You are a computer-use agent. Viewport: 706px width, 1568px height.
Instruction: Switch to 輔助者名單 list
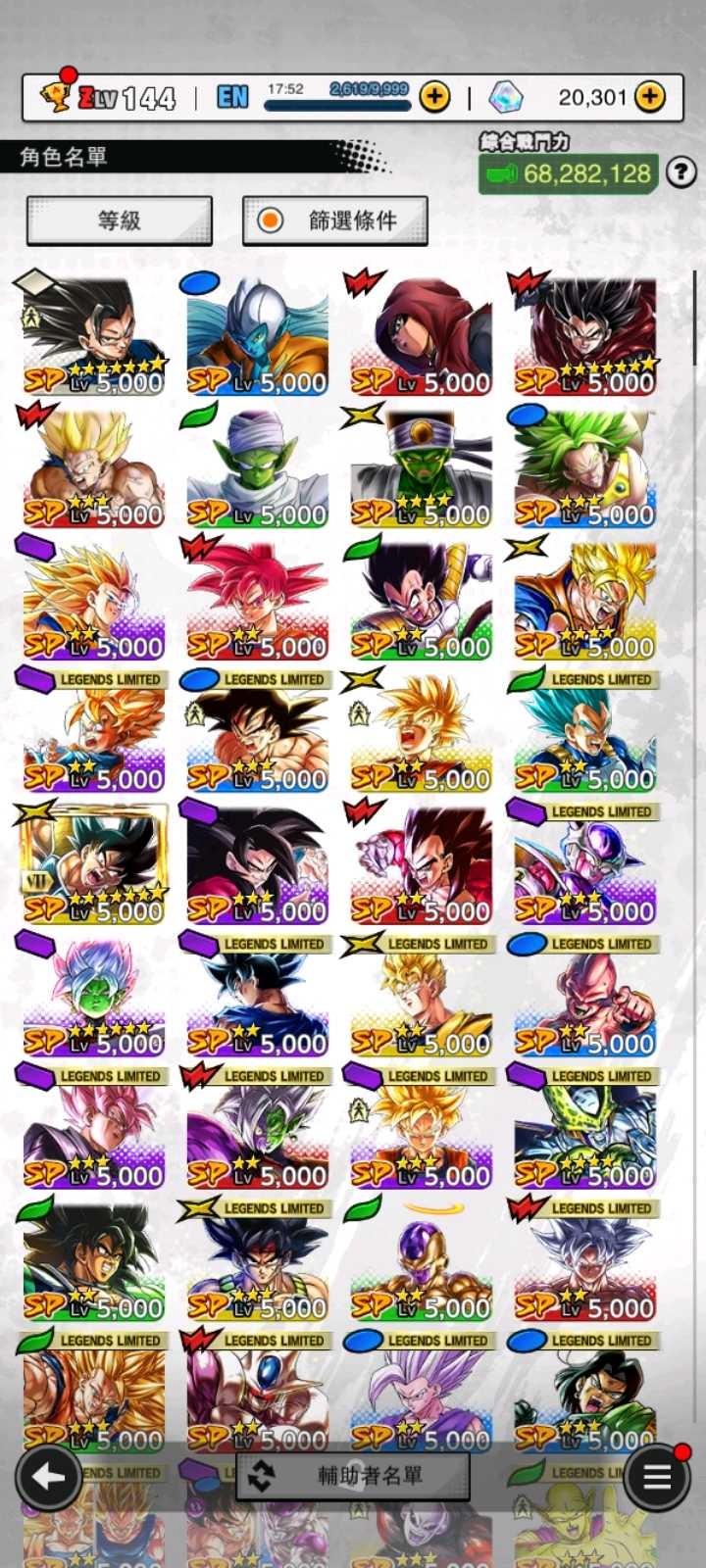click(x=353, y=1476)
